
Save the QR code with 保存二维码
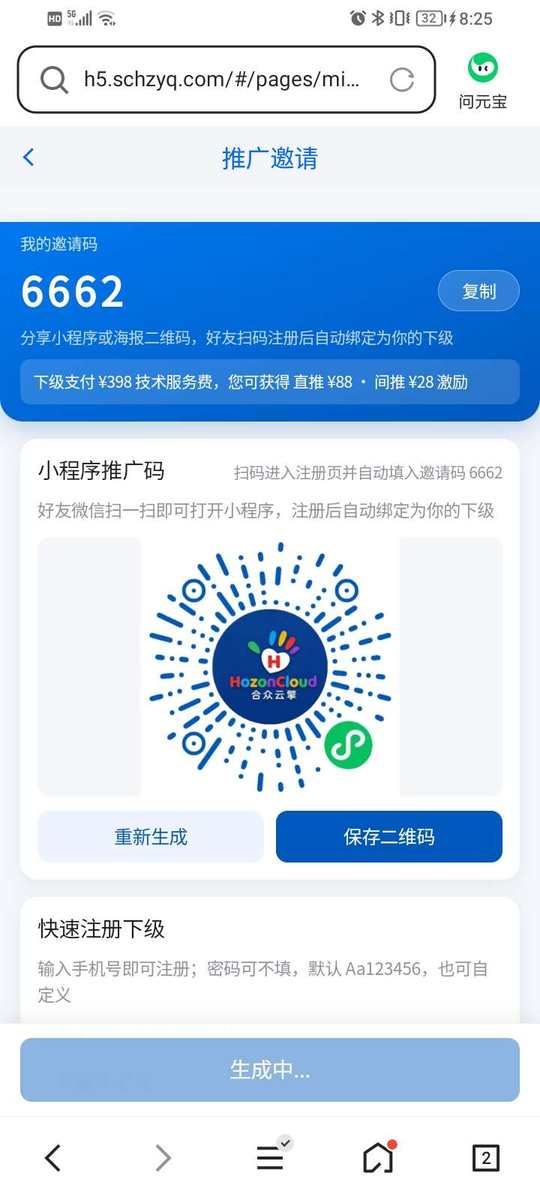(389, 837)
